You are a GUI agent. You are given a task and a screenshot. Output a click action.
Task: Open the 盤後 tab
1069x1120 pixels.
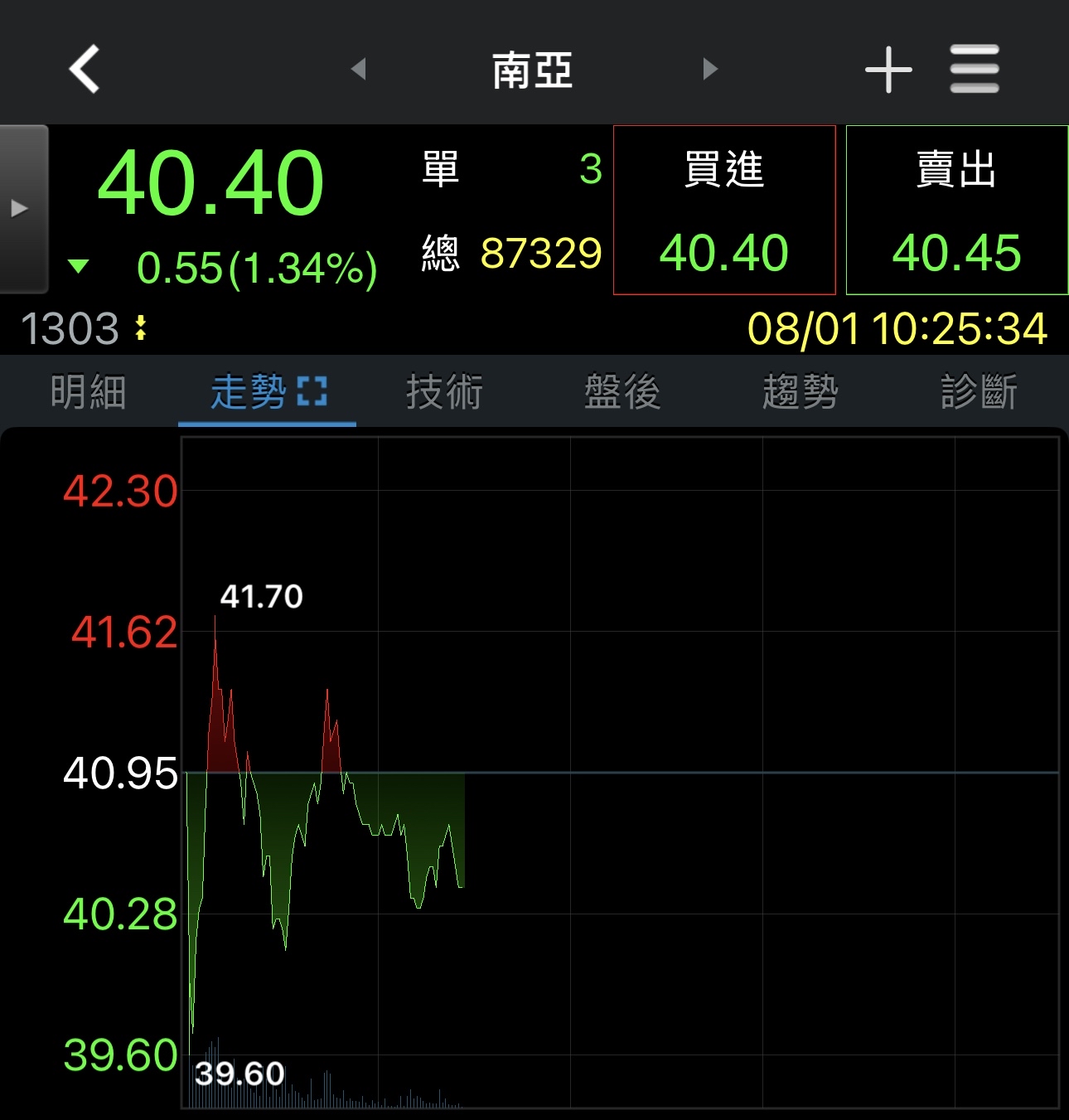point(622,391)
